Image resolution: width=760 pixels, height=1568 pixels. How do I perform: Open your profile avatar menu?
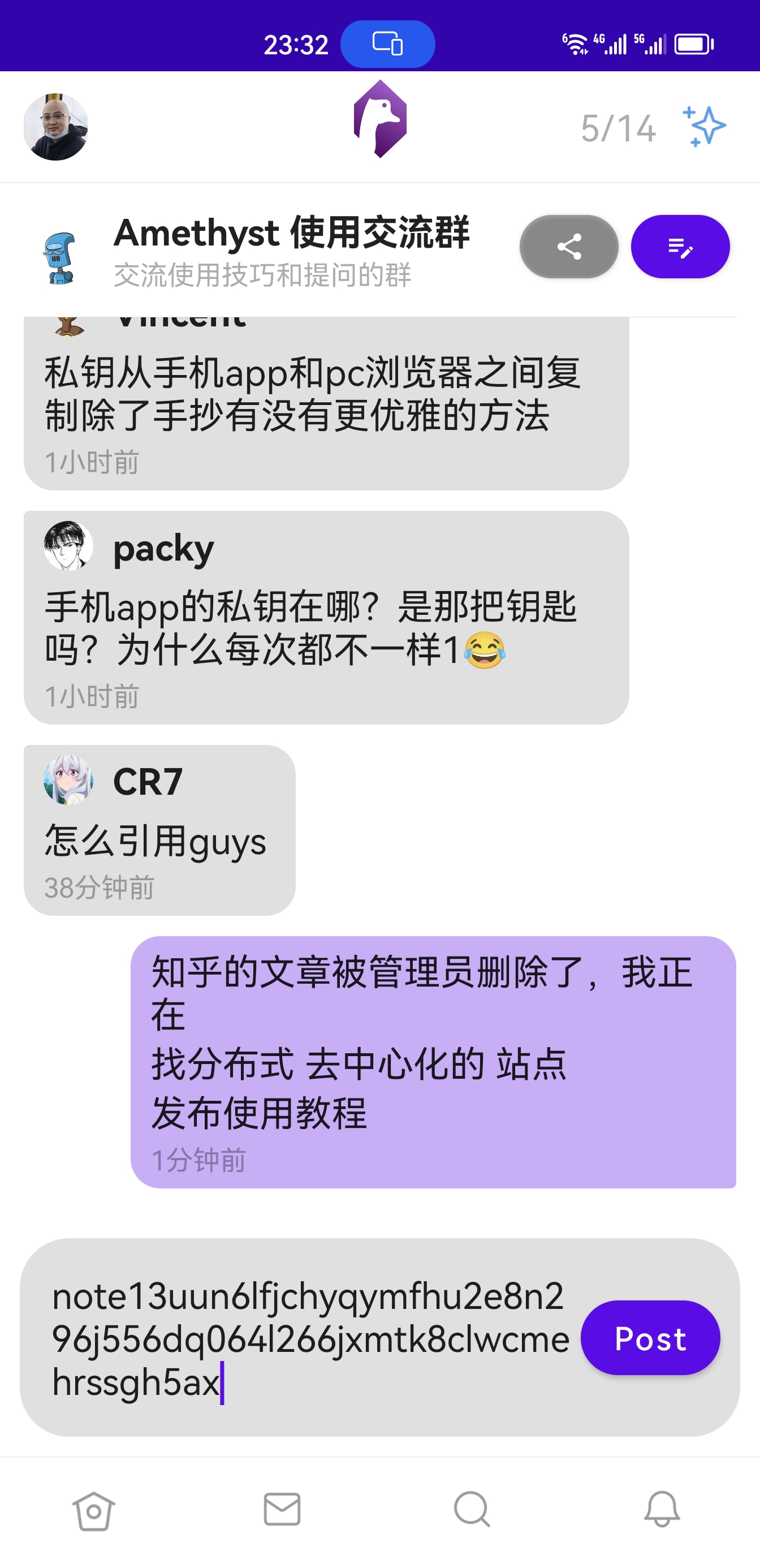(55, 127)
